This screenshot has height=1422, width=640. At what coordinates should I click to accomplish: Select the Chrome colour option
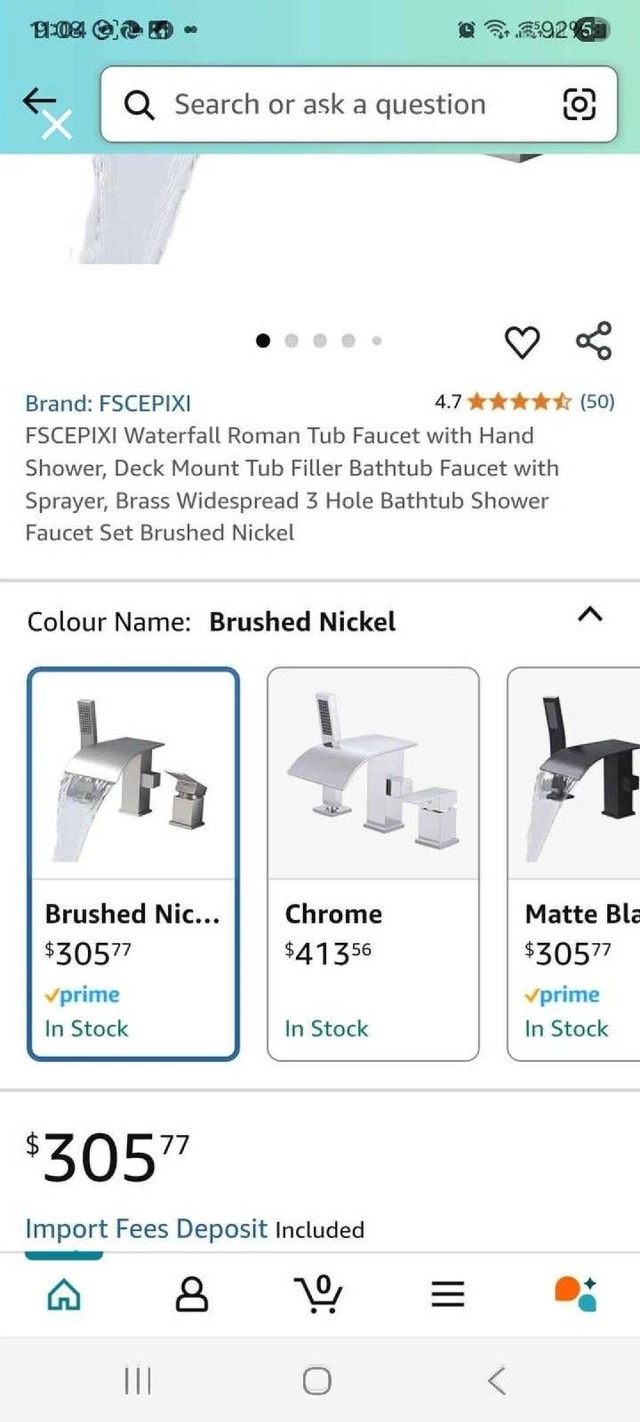373,864
